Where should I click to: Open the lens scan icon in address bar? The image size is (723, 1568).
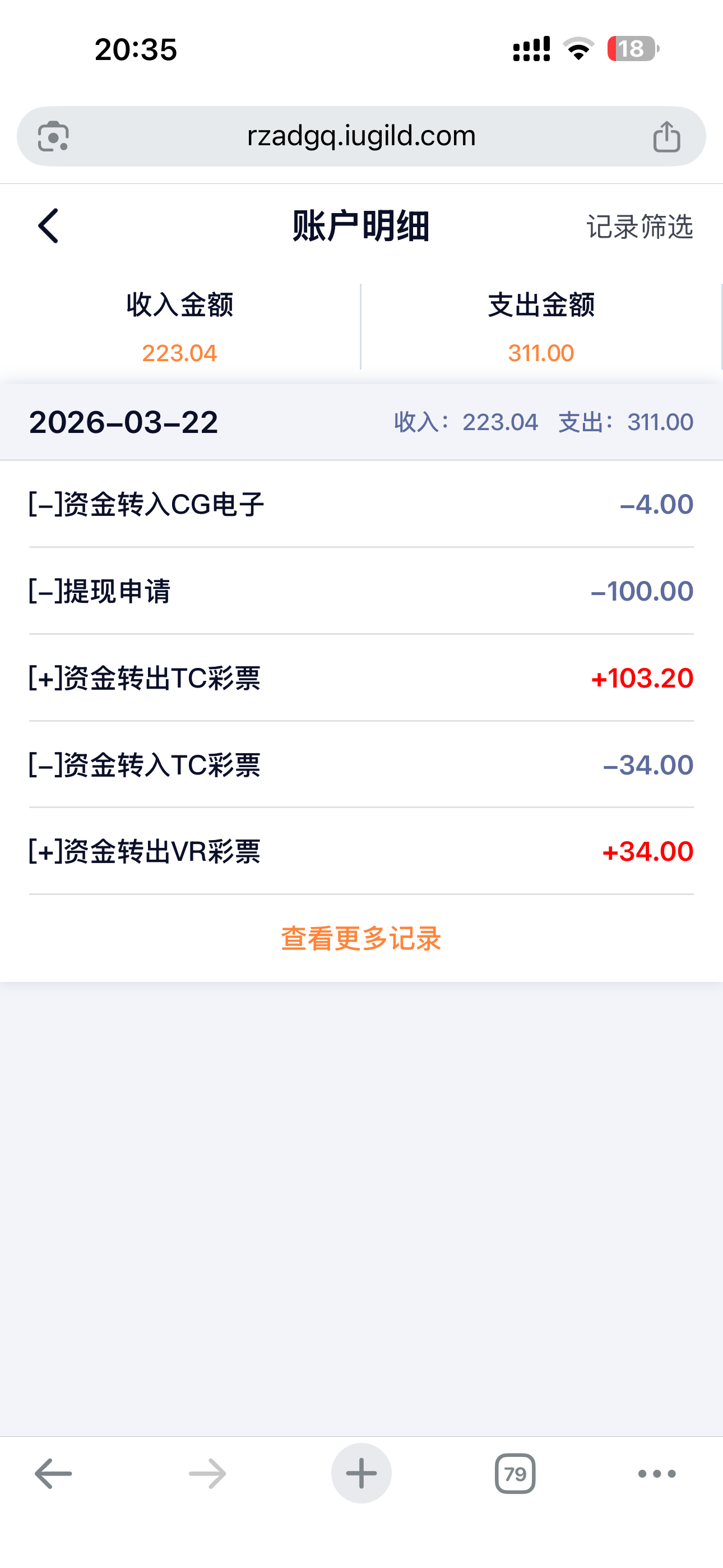[x=54, y=136]
